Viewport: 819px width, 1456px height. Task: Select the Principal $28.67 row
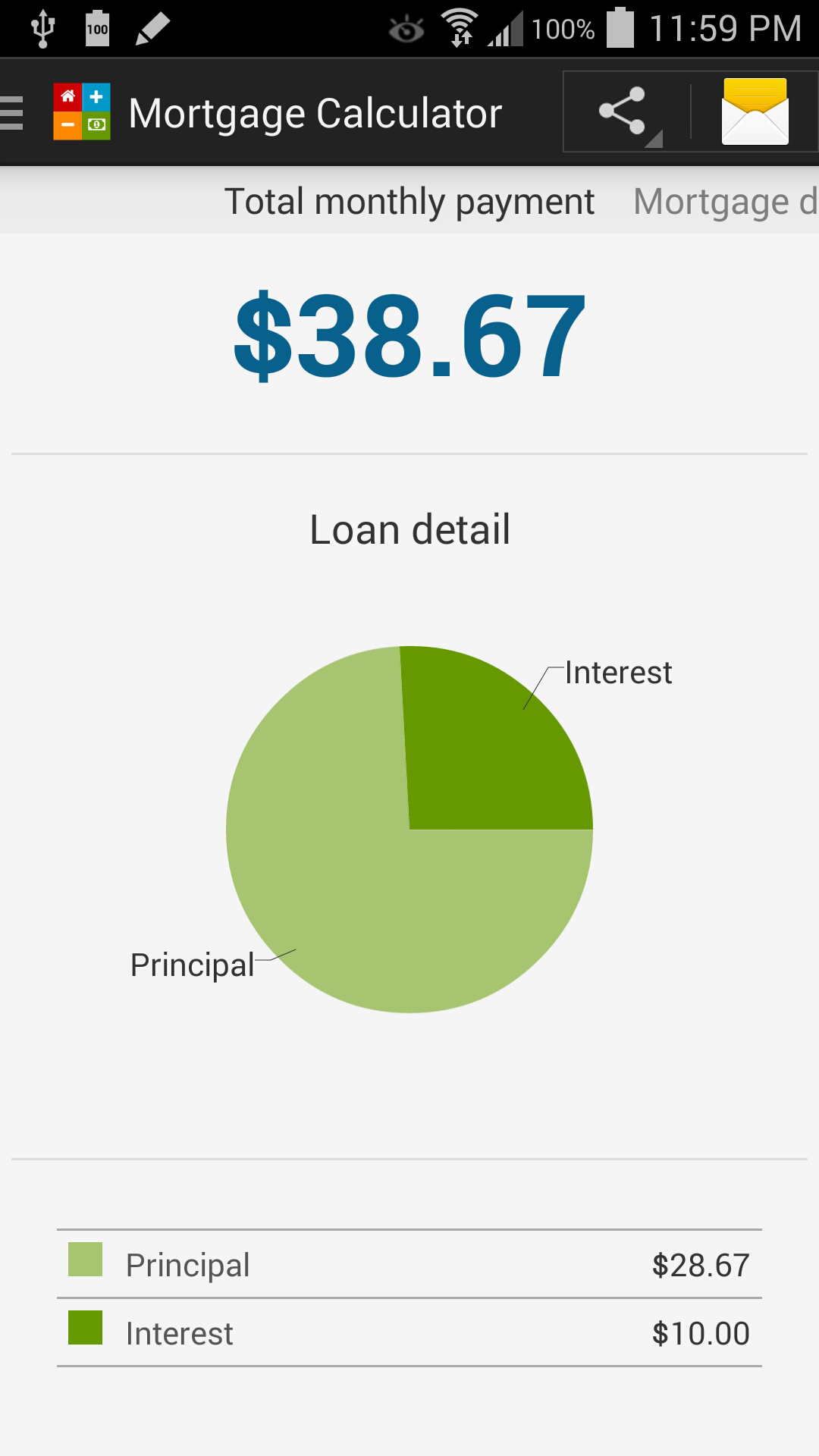point(409,1262)
